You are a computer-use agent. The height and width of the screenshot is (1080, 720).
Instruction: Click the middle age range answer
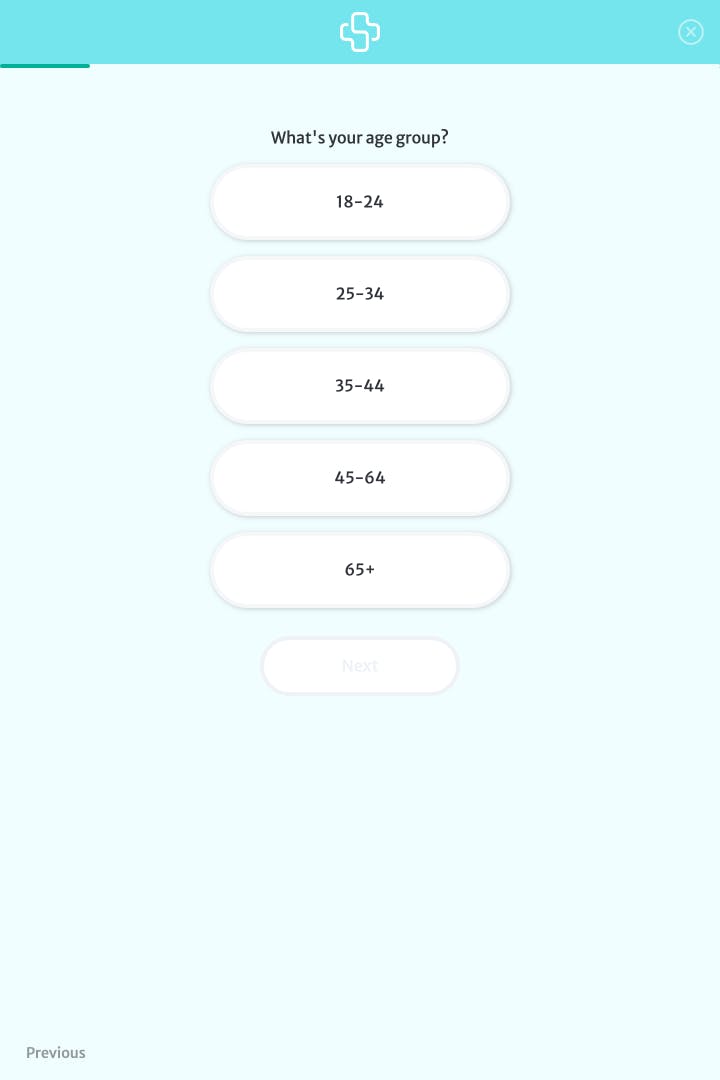point(360,386)
